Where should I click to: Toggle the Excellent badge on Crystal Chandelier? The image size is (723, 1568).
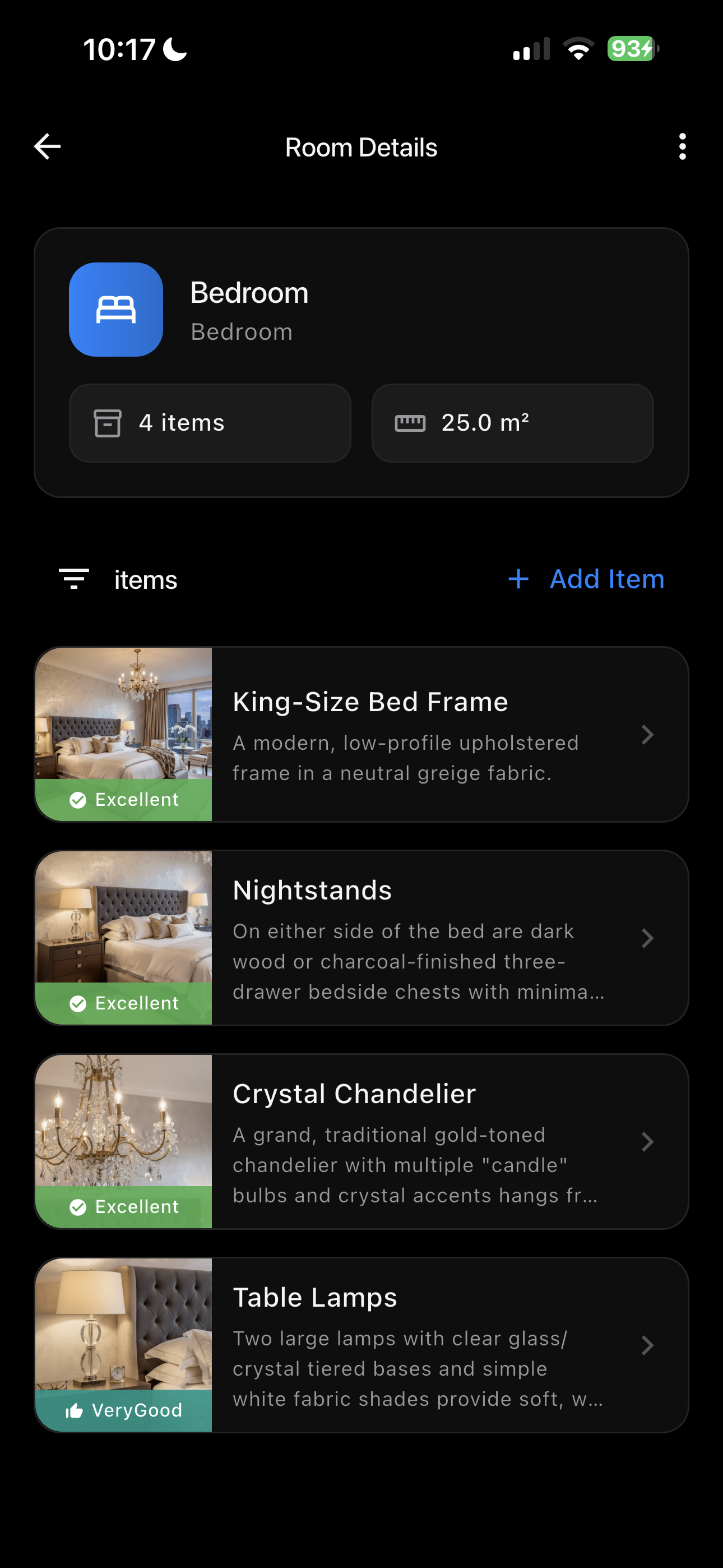pyautogui.click(x=124, y=1206)
